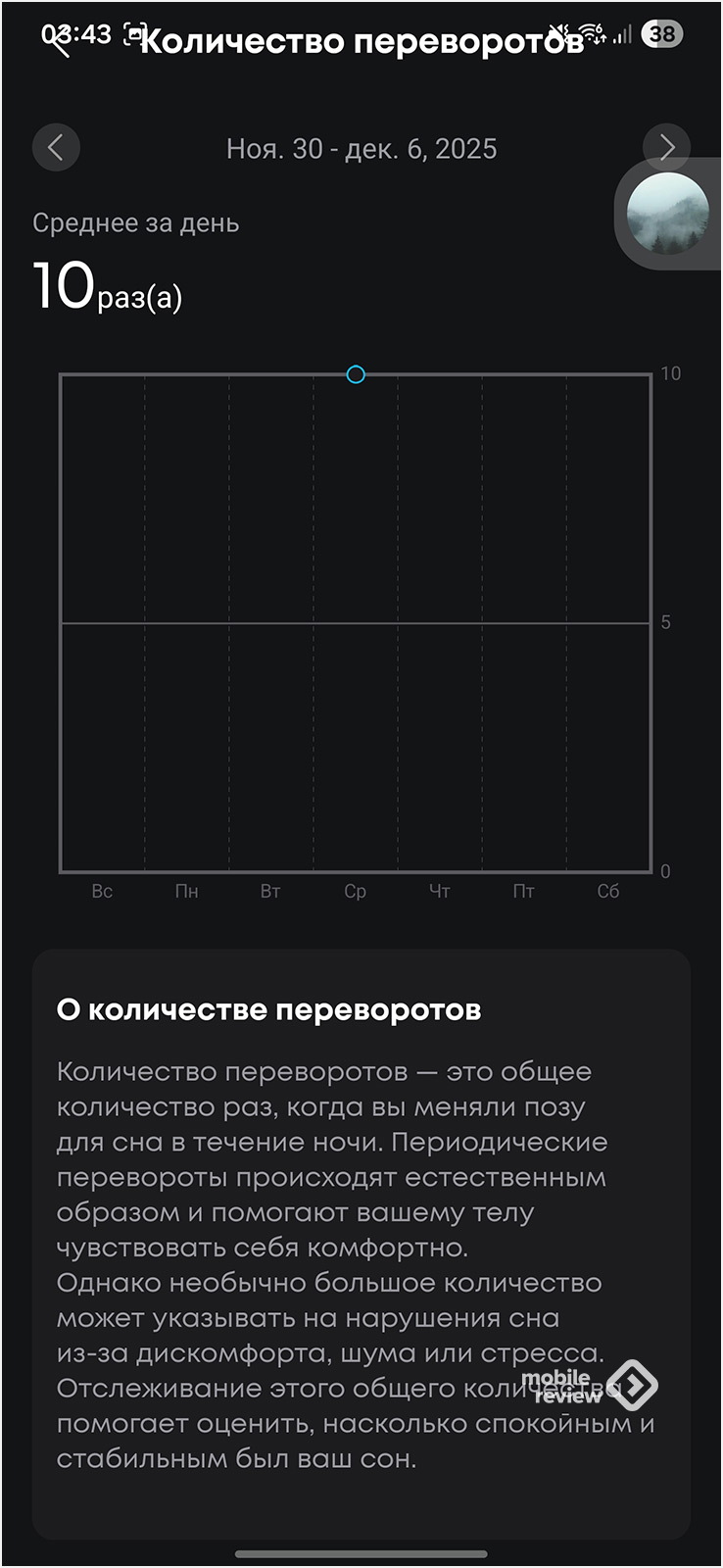Select the Wednesday data point on the chart
723x1568 pixels.
coord(356,374)
